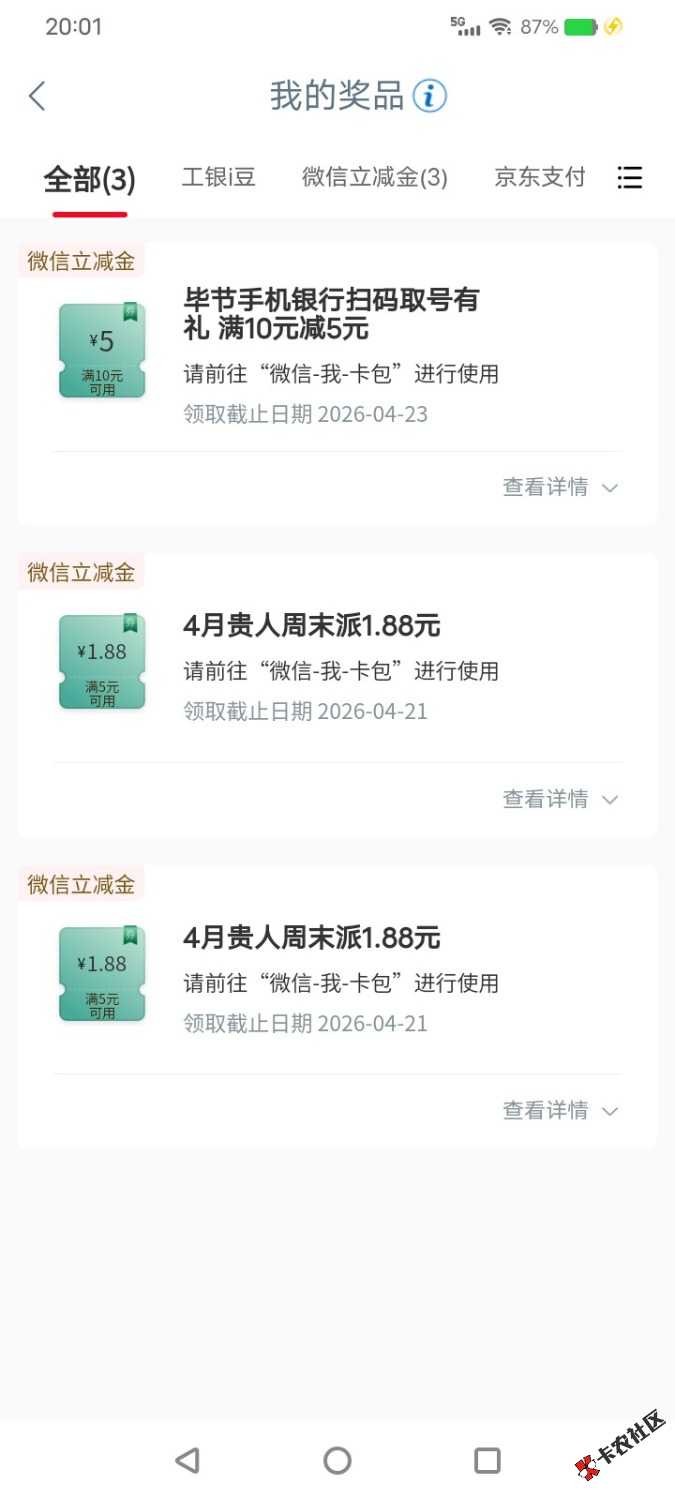Select the 全部(3) tab
Image resolution: width=675 pixels, height=1500 pixels.
(89, 179)
